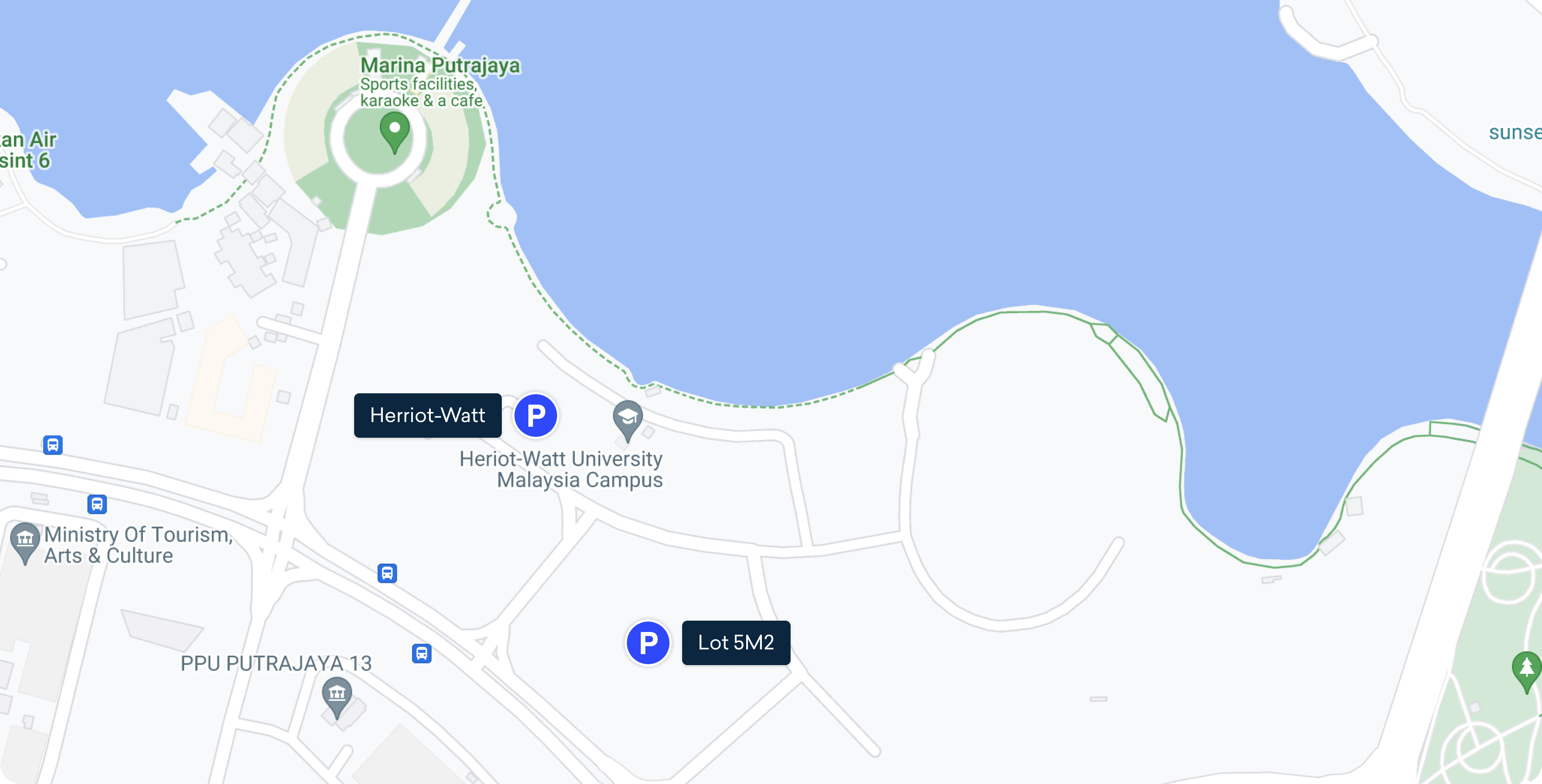The width and height of the screenshot is (1542, 784).
Task: Tap the Heriot-Watt University Malaysia Campus pin
Action: point(627,419)
